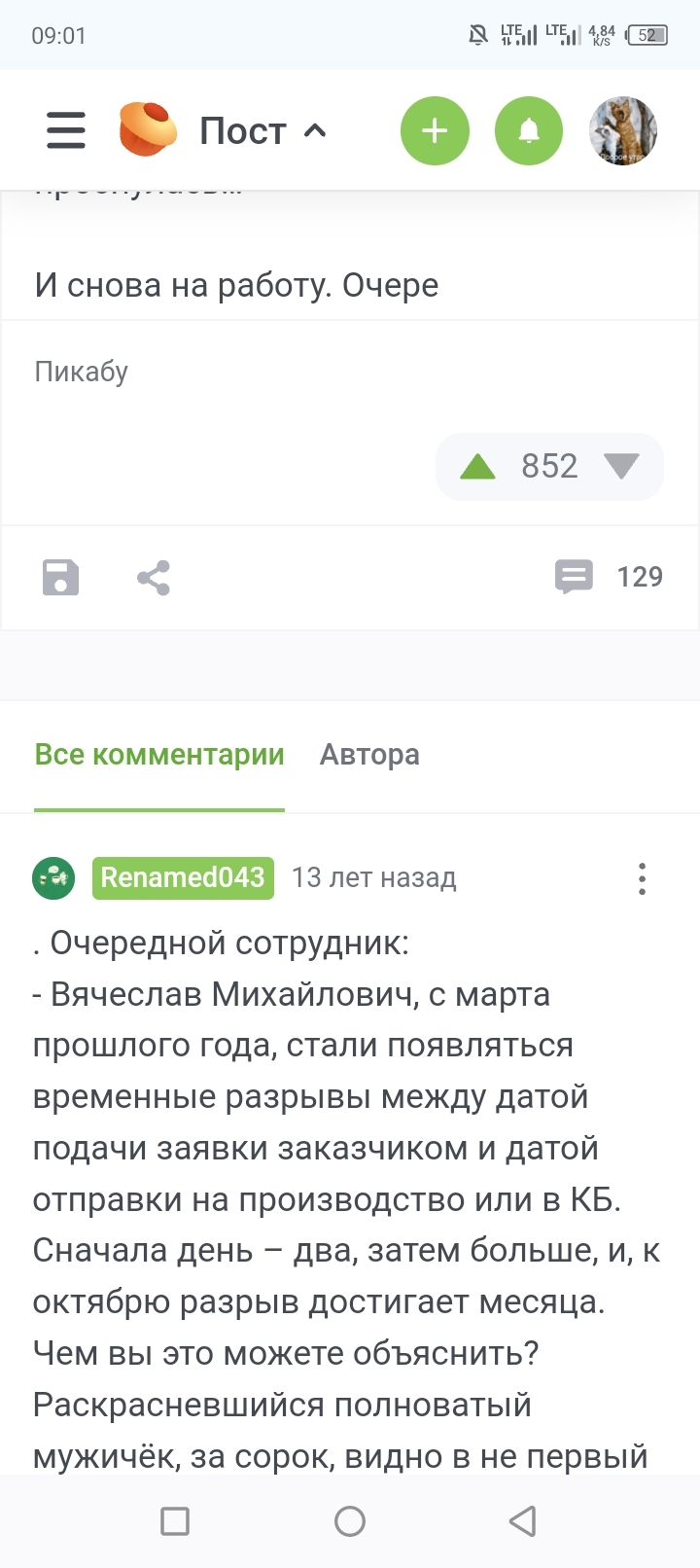700x1568 pixels.
Task: Tap Renamed043's avatar picture
Action: tap(53, 878)
